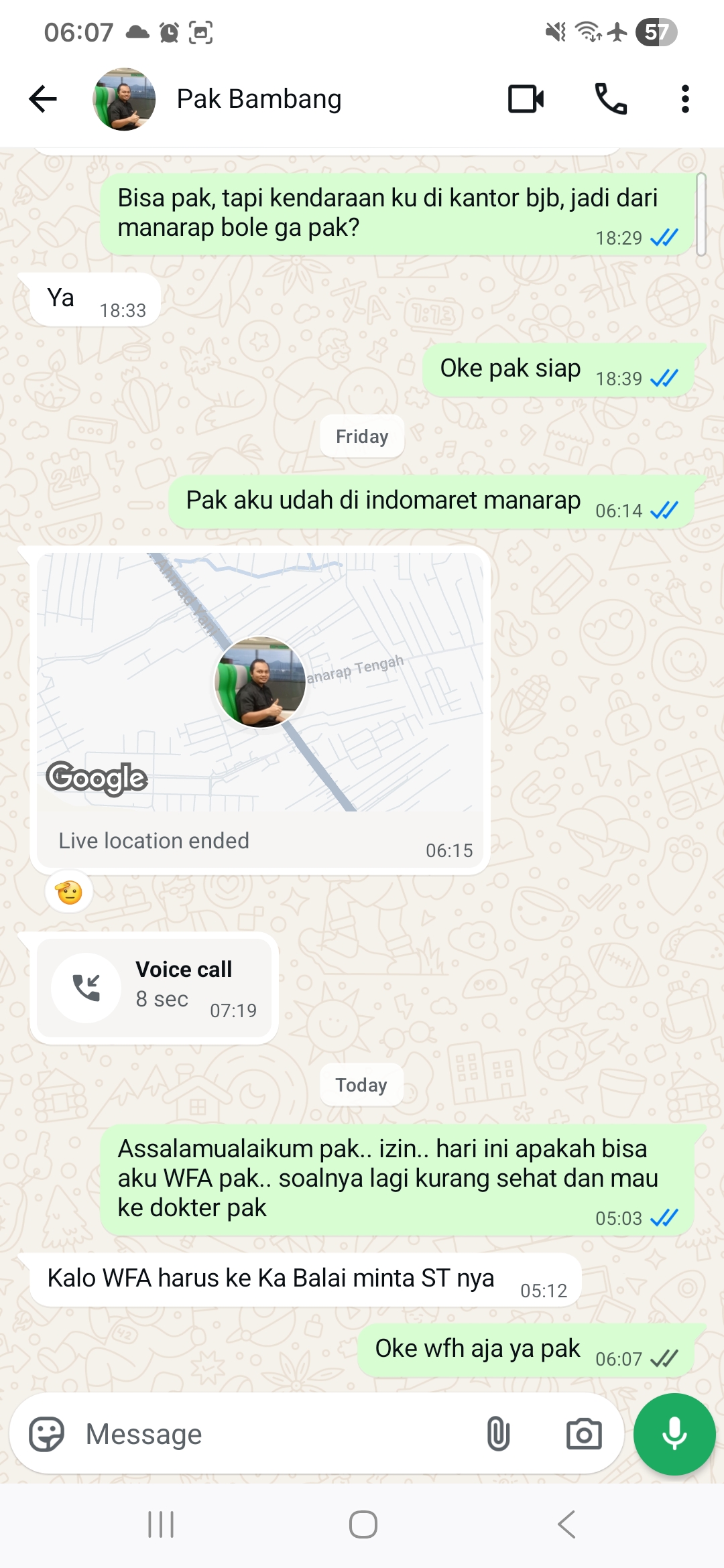
Task: Open the overflow menu
Action: pos(684,99)
